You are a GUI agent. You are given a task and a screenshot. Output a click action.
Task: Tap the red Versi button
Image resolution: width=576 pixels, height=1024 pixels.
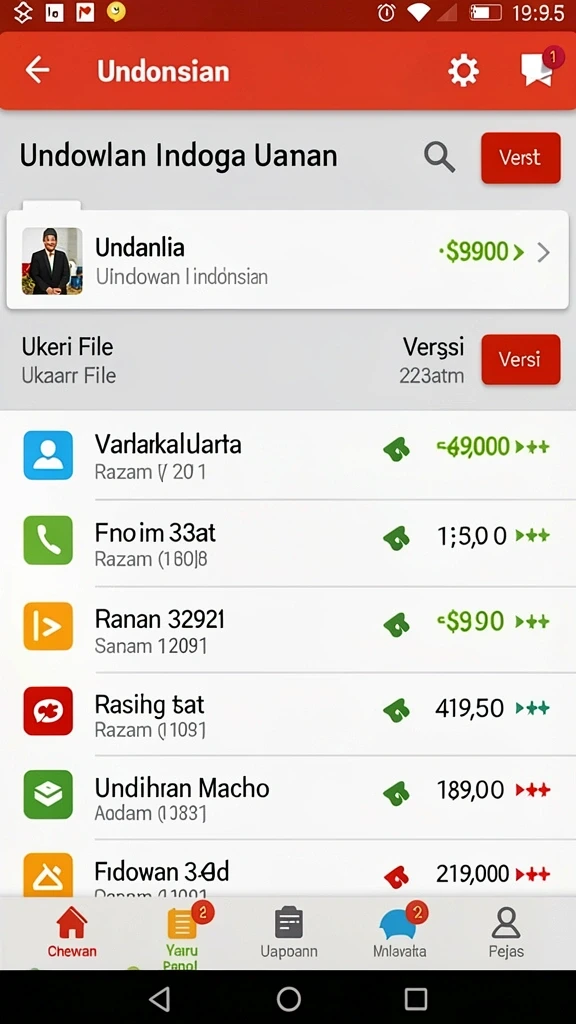click(520, 359)
